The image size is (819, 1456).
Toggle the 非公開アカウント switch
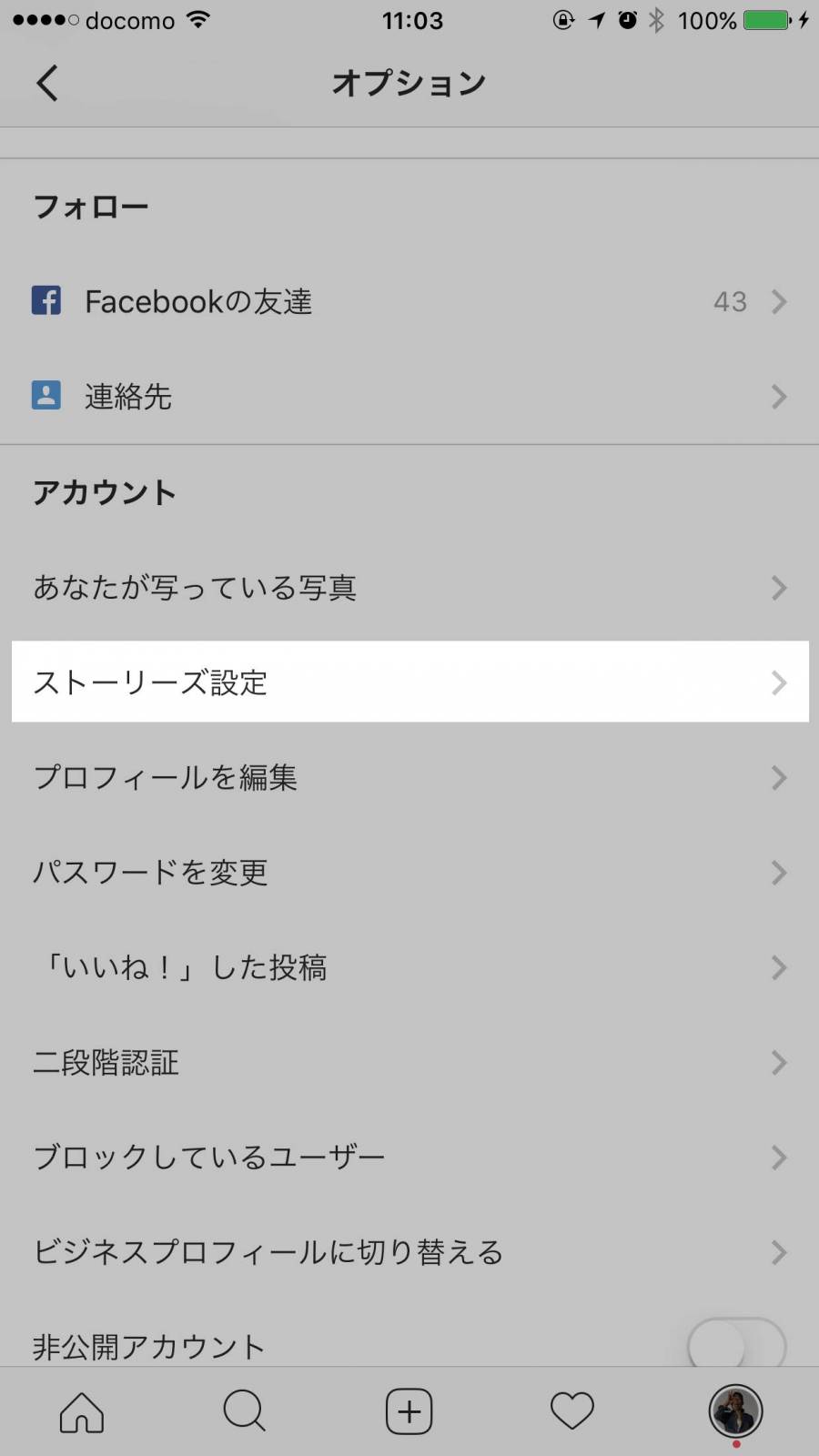tap(736, 1345)
